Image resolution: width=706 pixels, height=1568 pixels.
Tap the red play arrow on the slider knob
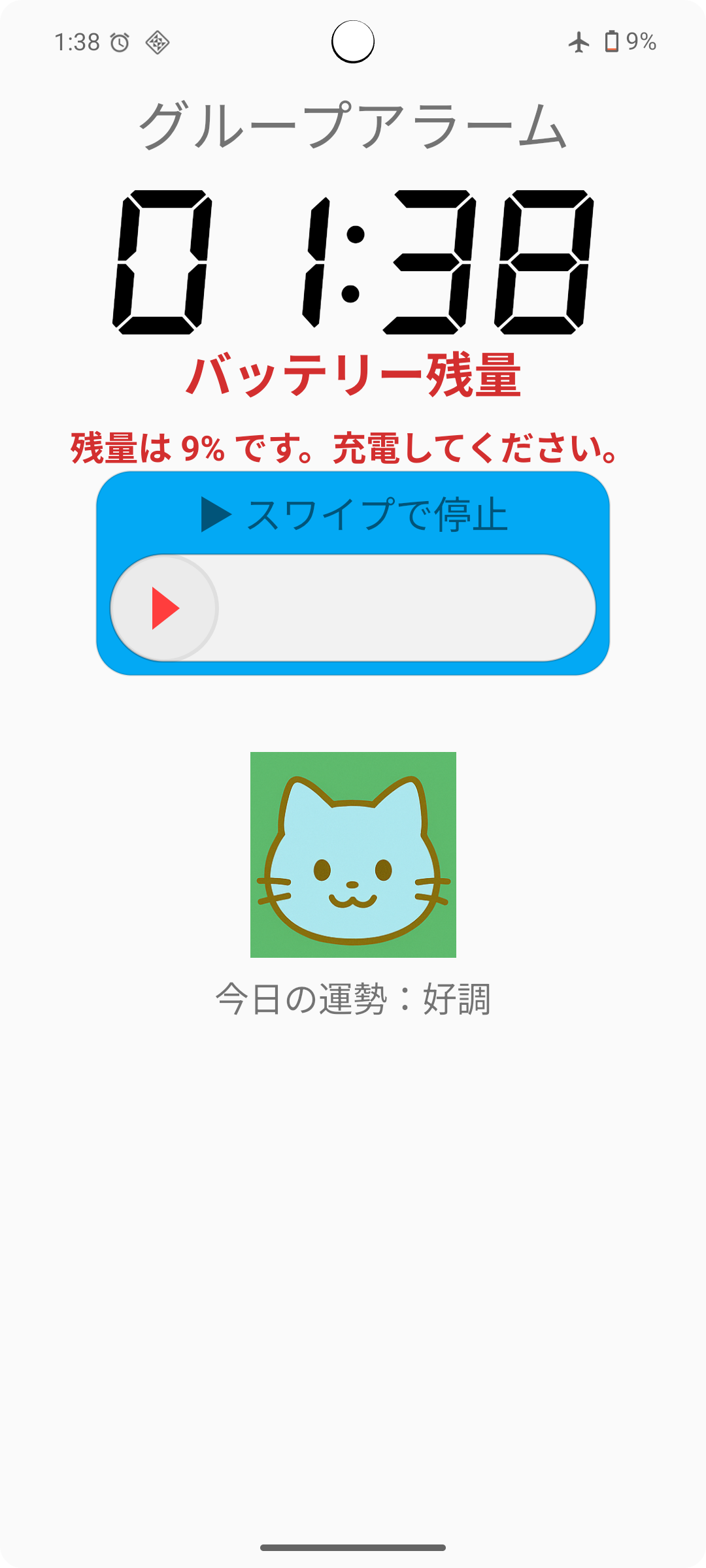click(165, 608)
